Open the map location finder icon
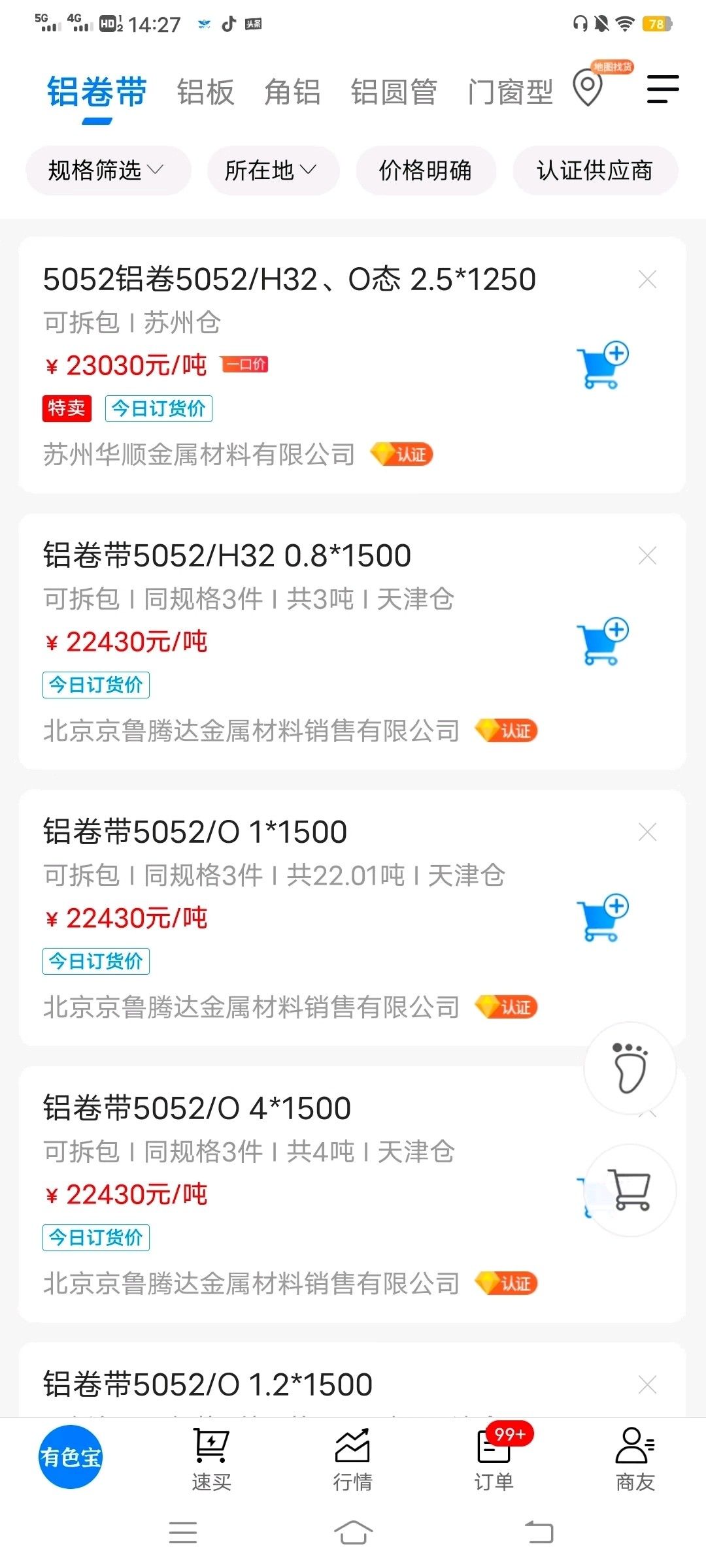706x1568 pixels. pyautogui.click(x=588, y=88)
